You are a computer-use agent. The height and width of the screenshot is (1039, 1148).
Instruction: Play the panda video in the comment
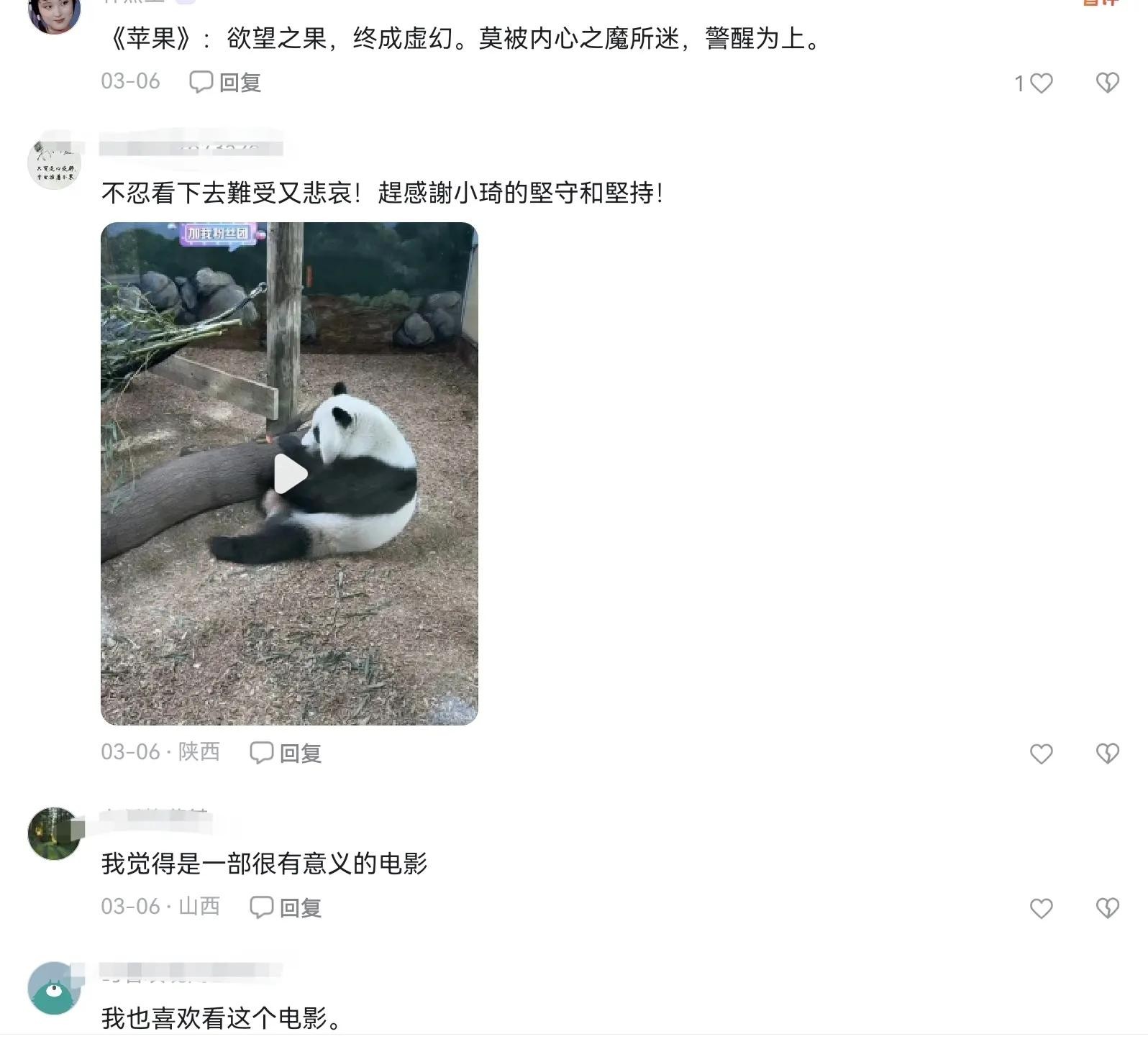(x=290, y=474)
